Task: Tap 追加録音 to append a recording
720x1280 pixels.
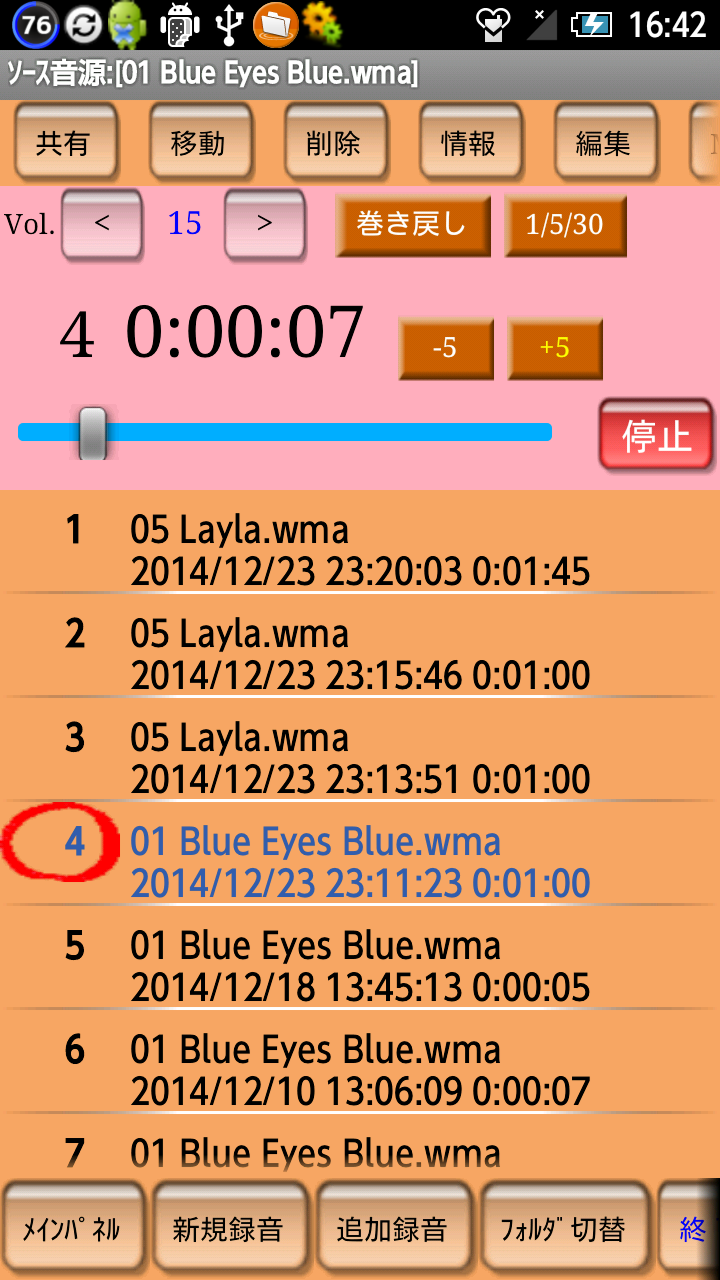Action: coord(392,1229)
